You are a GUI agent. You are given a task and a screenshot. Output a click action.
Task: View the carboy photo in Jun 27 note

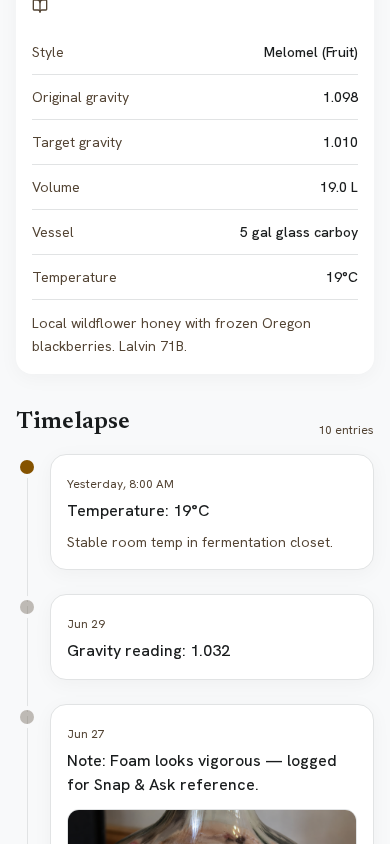[x=212, y=827]
